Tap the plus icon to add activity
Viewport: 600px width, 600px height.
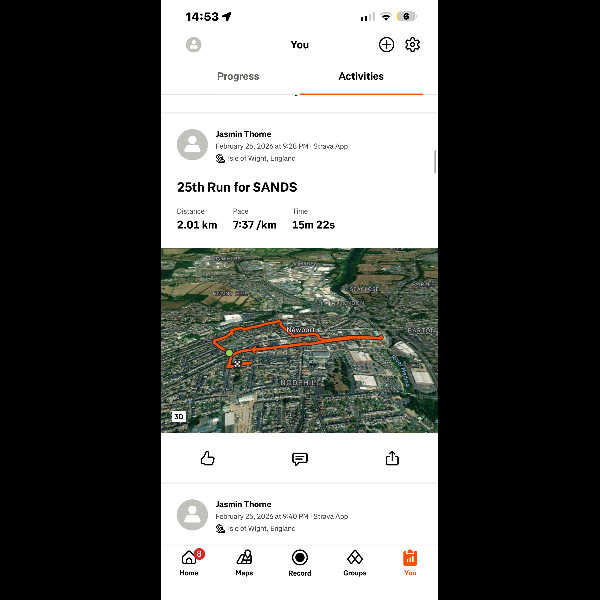386,44
